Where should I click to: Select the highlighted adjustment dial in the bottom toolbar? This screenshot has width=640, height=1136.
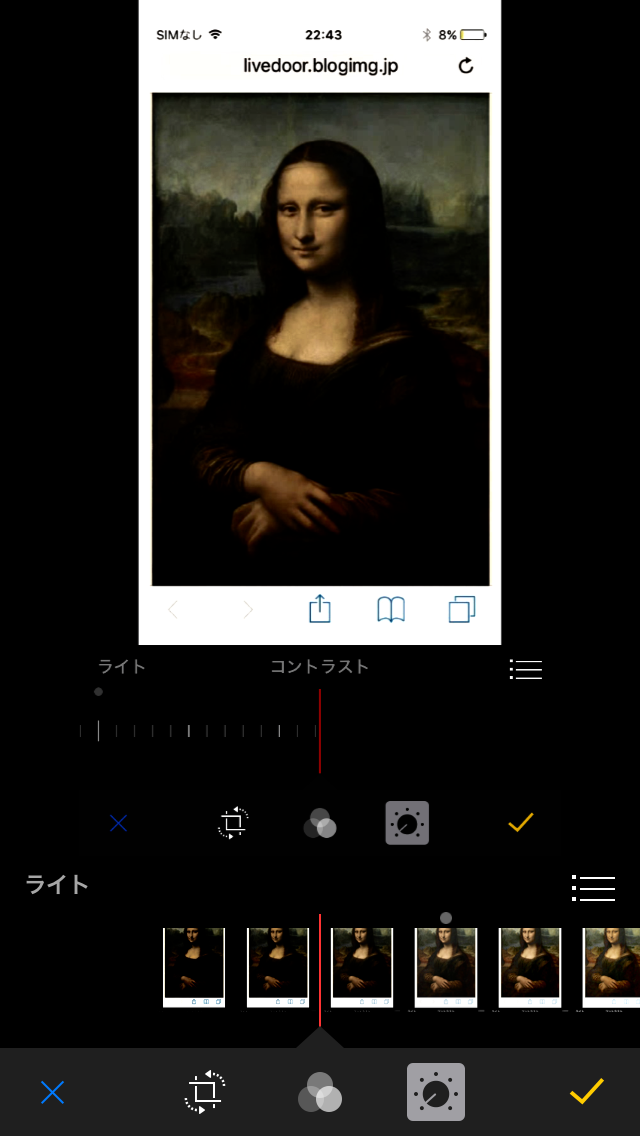click(x=436, y=1092)
